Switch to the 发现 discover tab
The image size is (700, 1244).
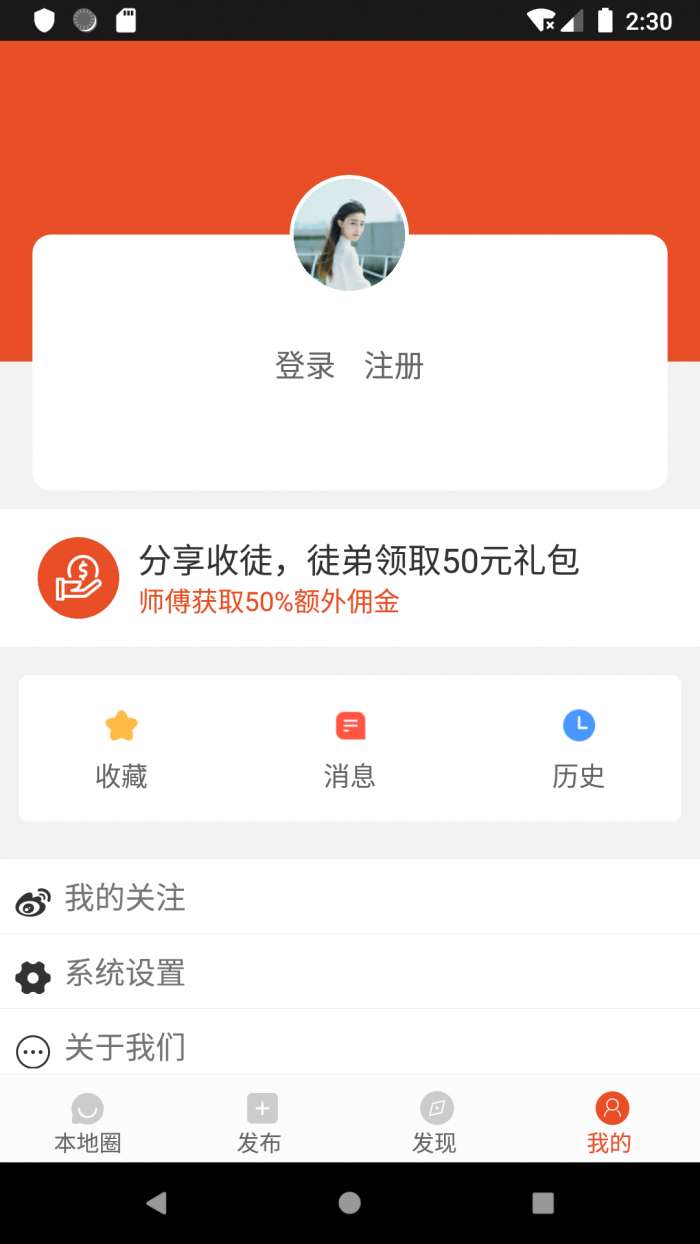click(435, 1123)
